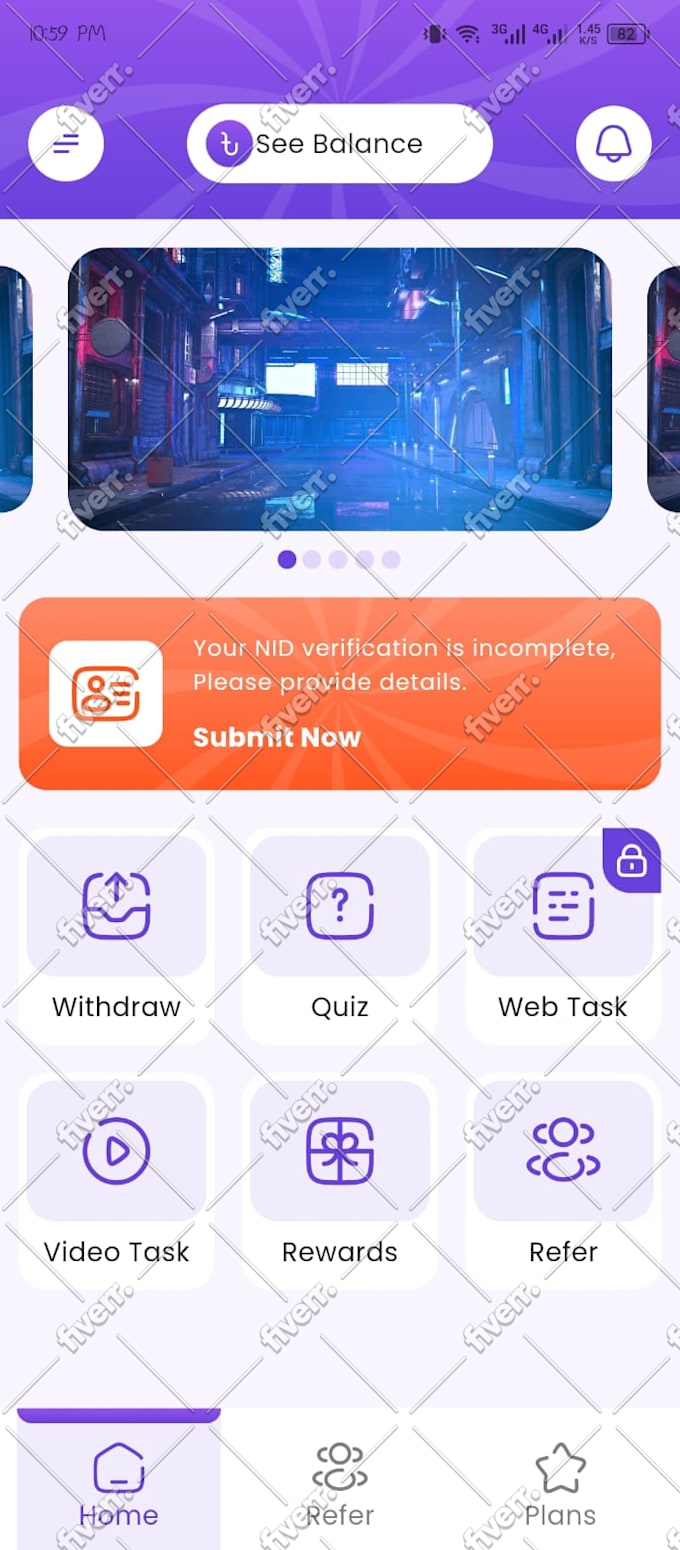Open the side menu drawer

pyautogui.click(x=66, y=144)
